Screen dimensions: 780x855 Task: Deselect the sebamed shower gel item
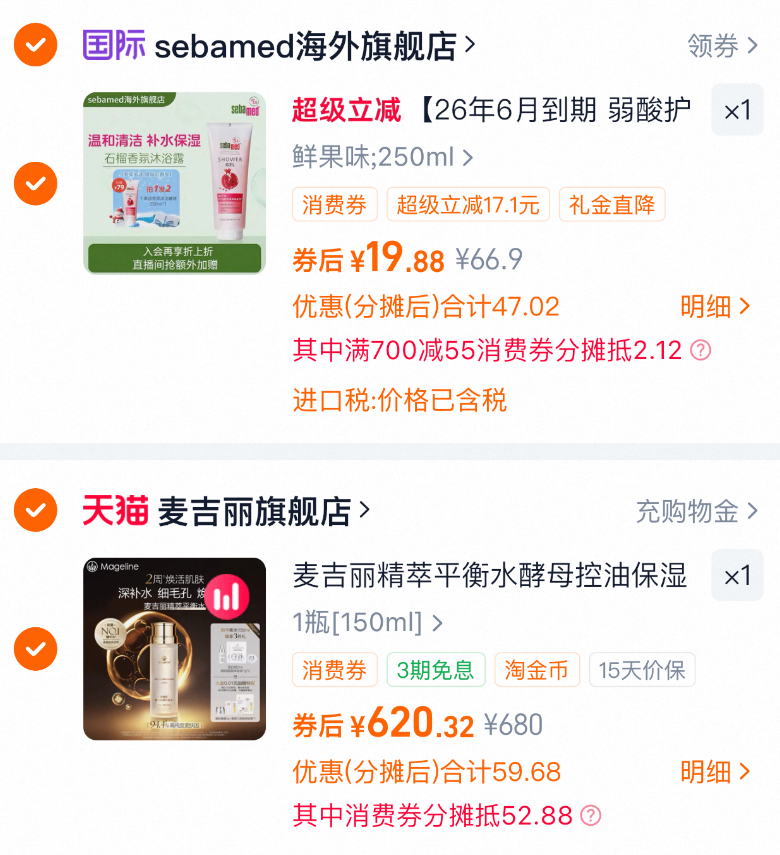tap(35, 184)
